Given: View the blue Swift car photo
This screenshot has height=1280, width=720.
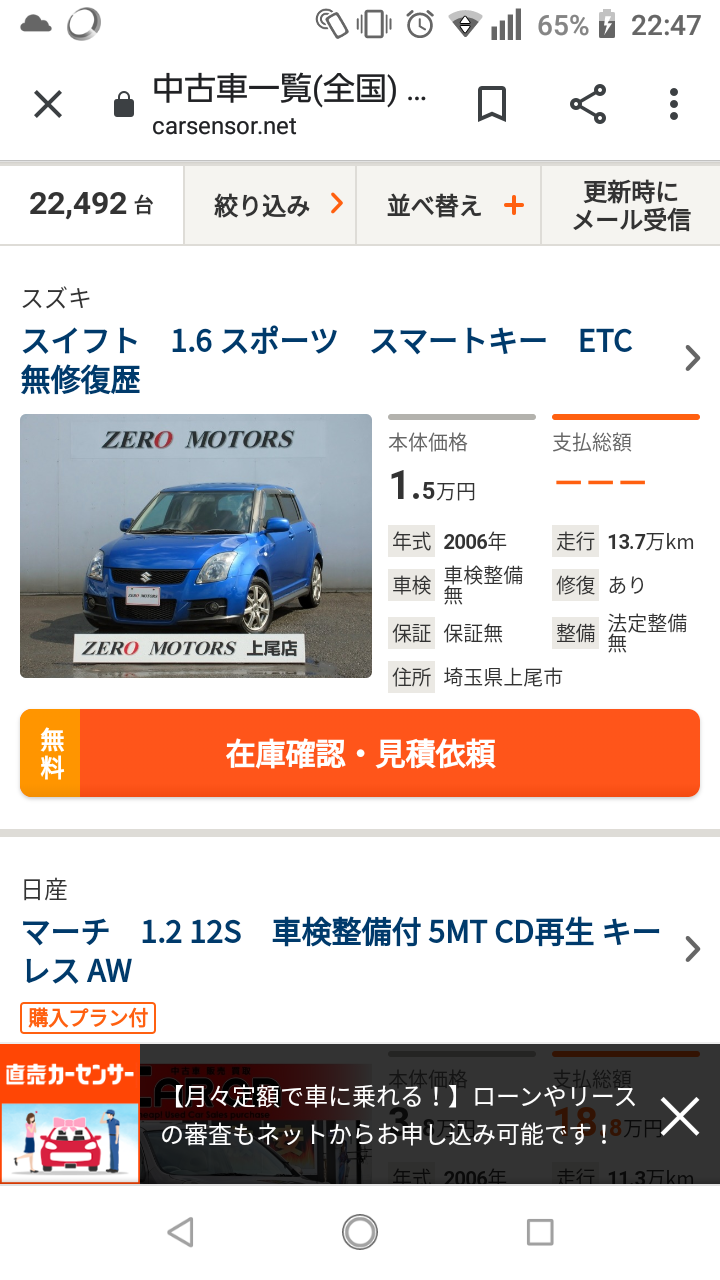Looking at the screenshot, I should pos(196,546).
